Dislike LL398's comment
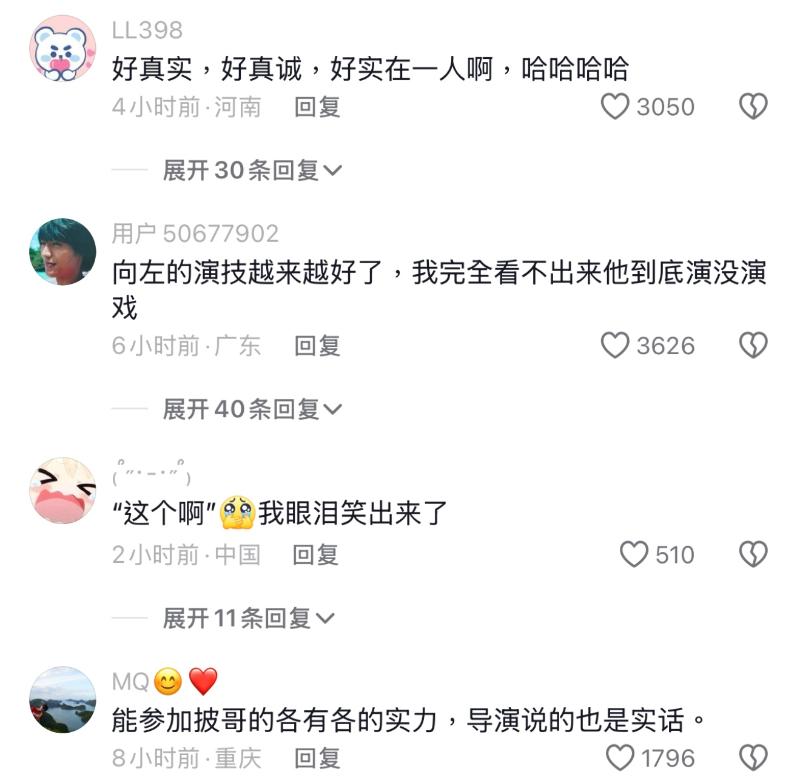 (752, 106)
